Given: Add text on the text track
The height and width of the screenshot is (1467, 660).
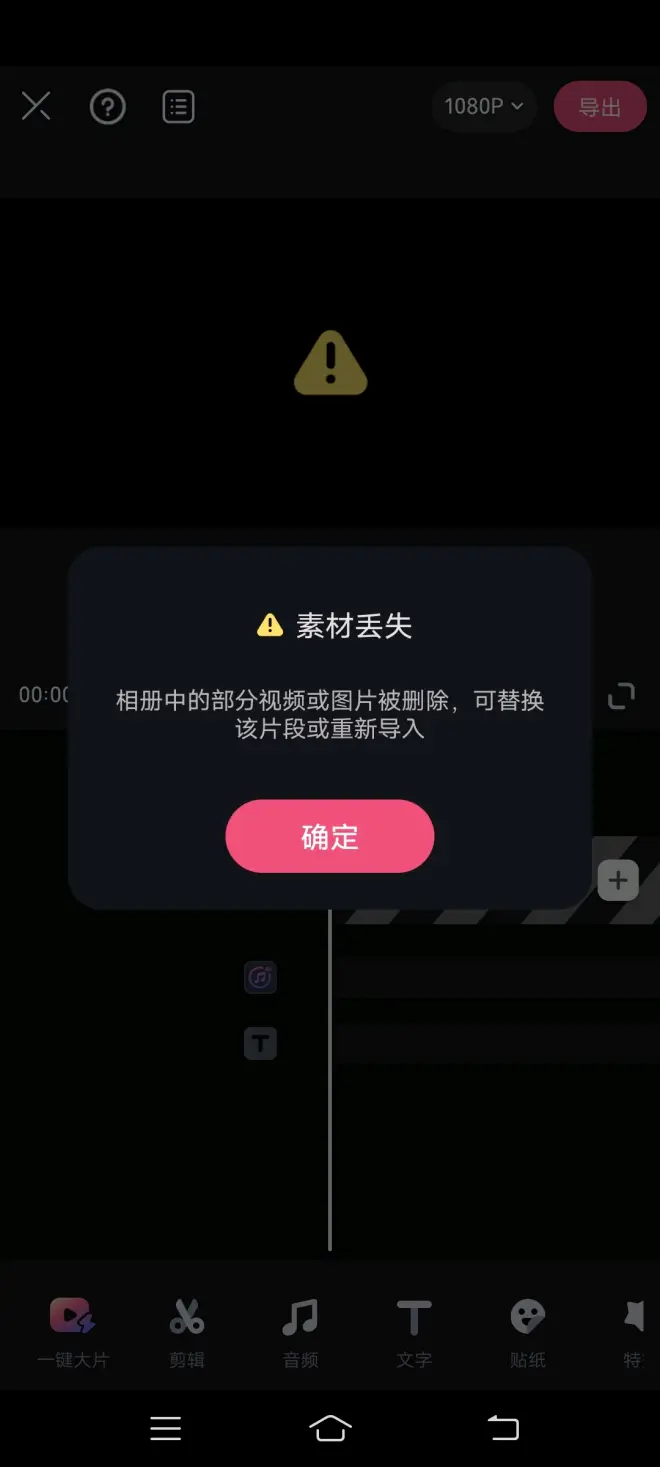Looking at the screenshot, I should pyautogui.click(x=260, y=1043).
